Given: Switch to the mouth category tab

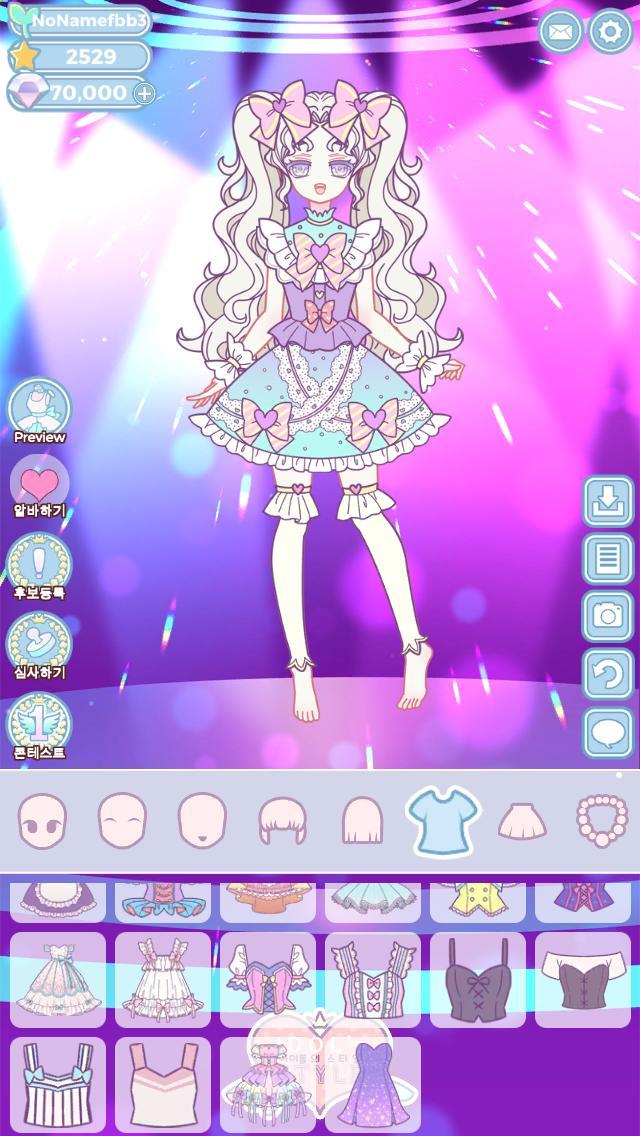Looking at the screenshot, I should click(203, 822).
